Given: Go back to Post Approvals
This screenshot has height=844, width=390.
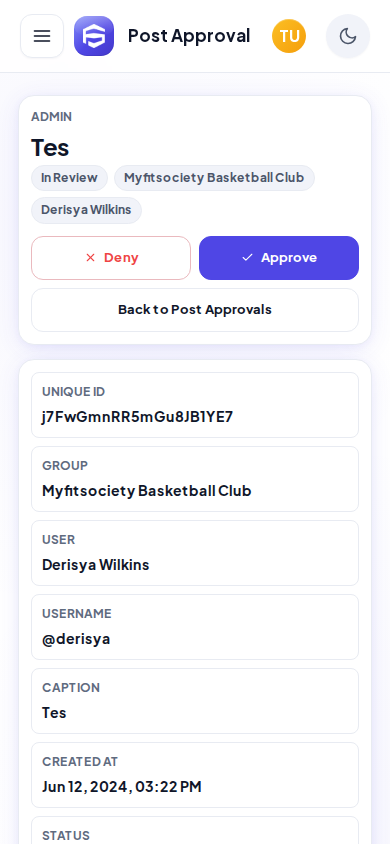Looking at the screenshot, I should (x=195, y=310).
